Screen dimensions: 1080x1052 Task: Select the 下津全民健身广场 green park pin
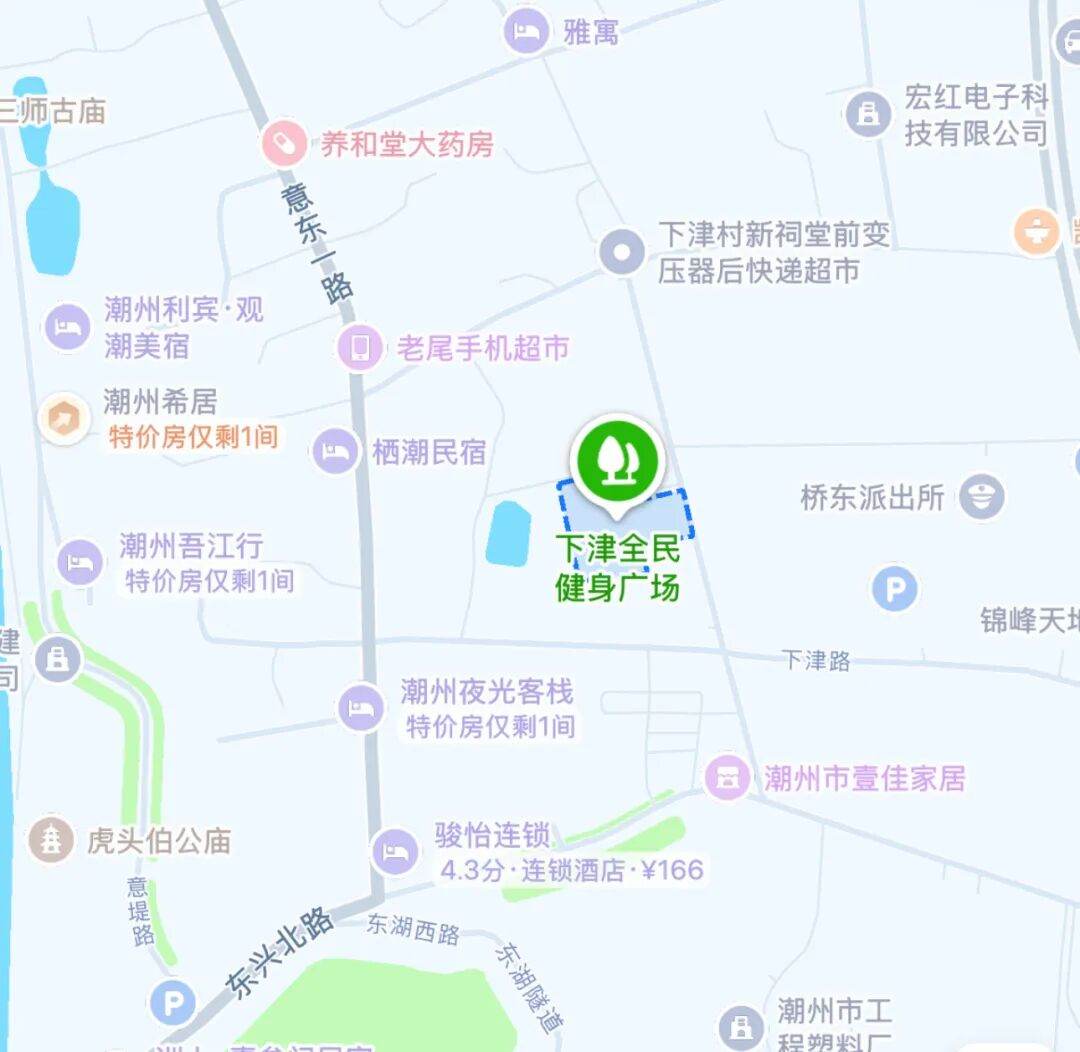tap(616, 460)
